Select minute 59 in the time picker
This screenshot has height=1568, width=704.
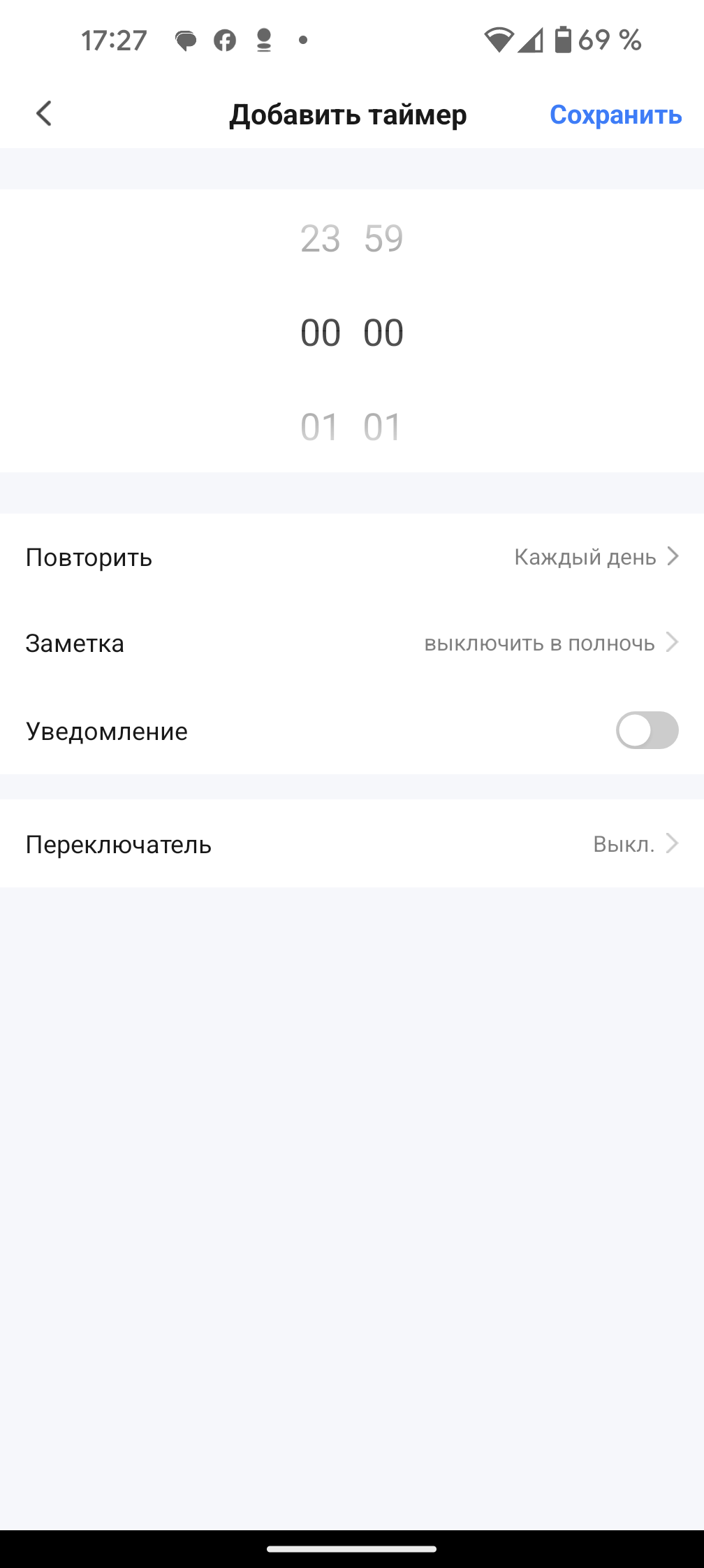pyautogui.click(x=383, y=239)
